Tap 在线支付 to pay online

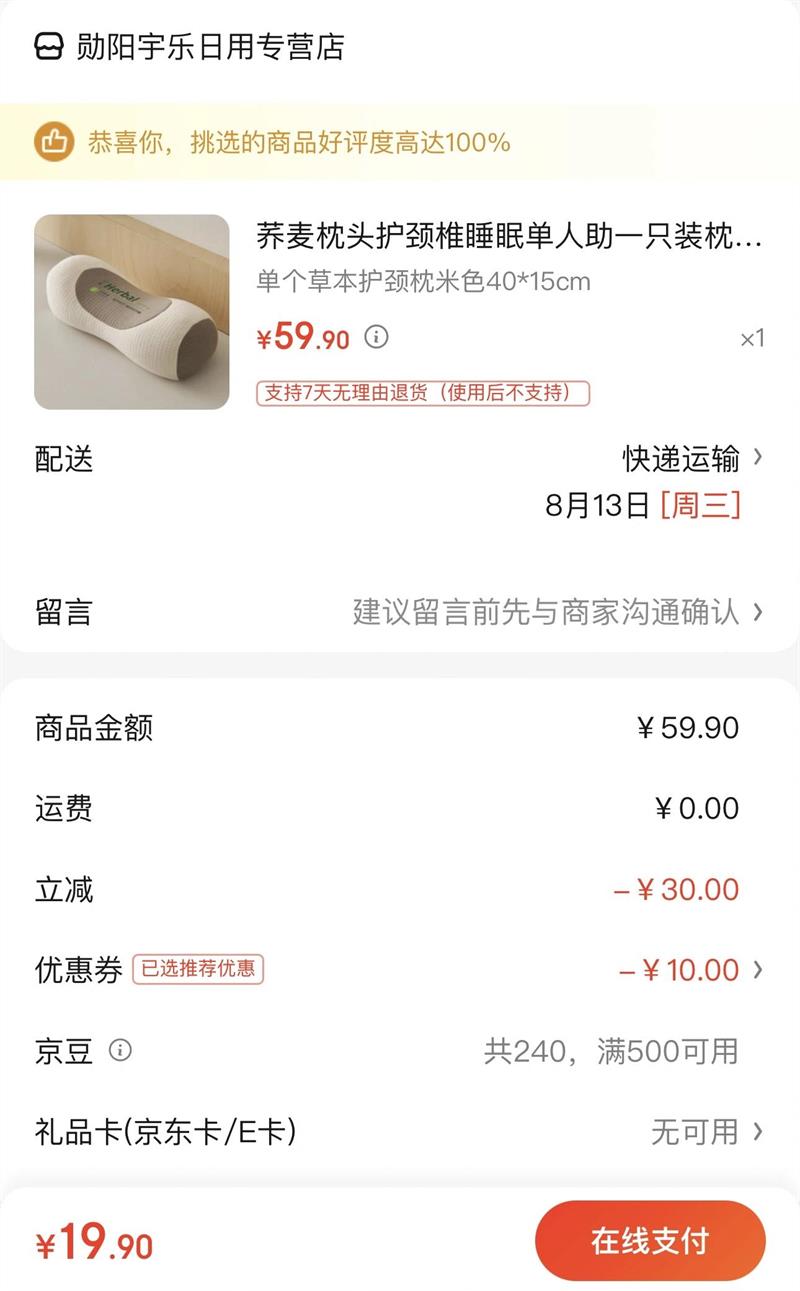[650, 1241]
